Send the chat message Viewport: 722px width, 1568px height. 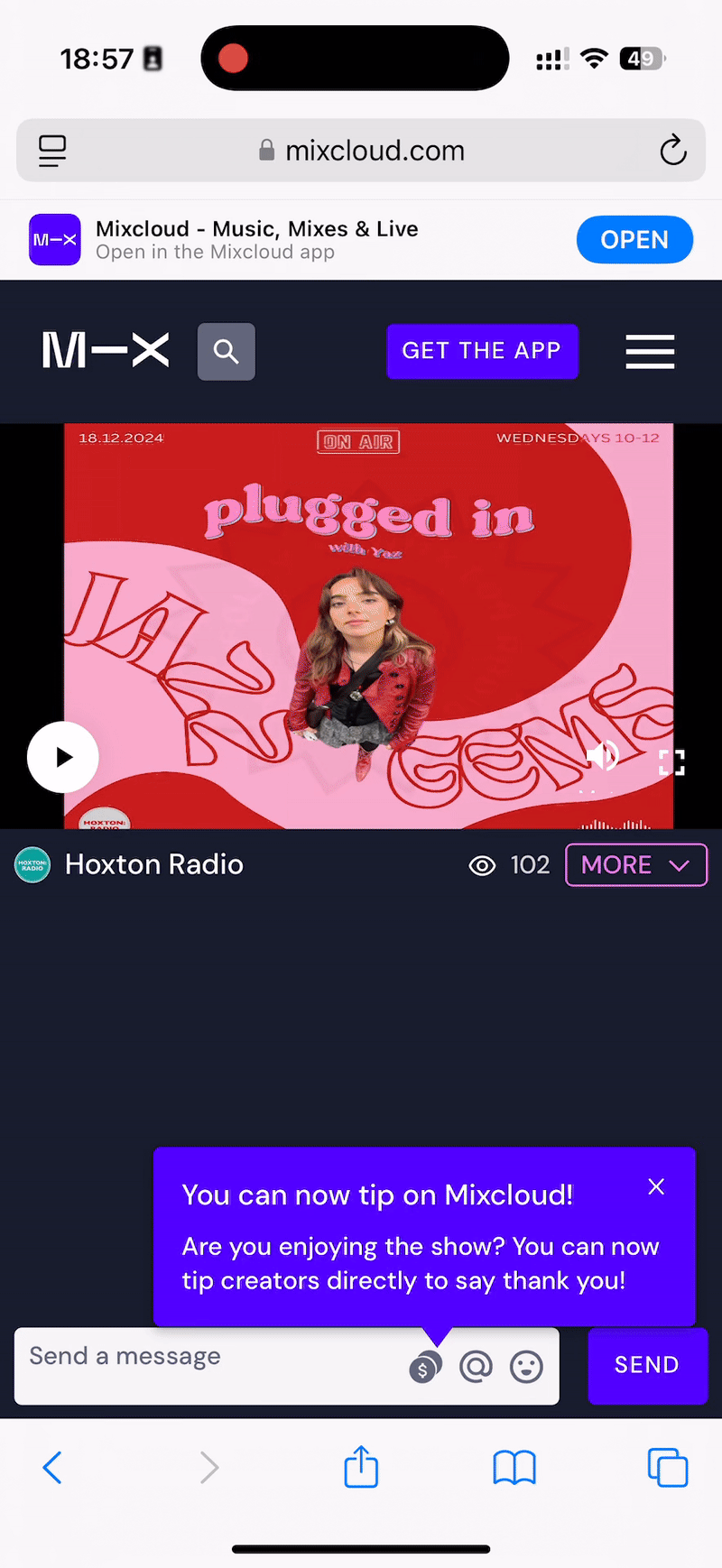647,1365
